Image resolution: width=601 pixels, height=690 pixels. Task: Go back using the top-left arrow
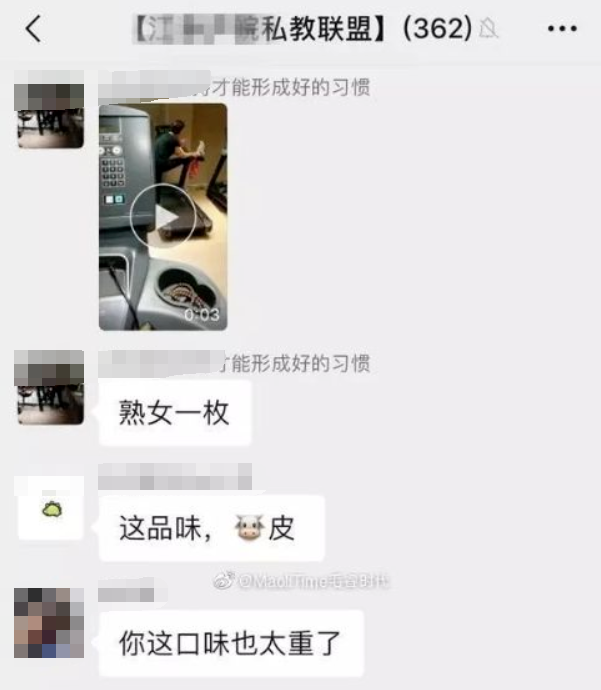34,29
